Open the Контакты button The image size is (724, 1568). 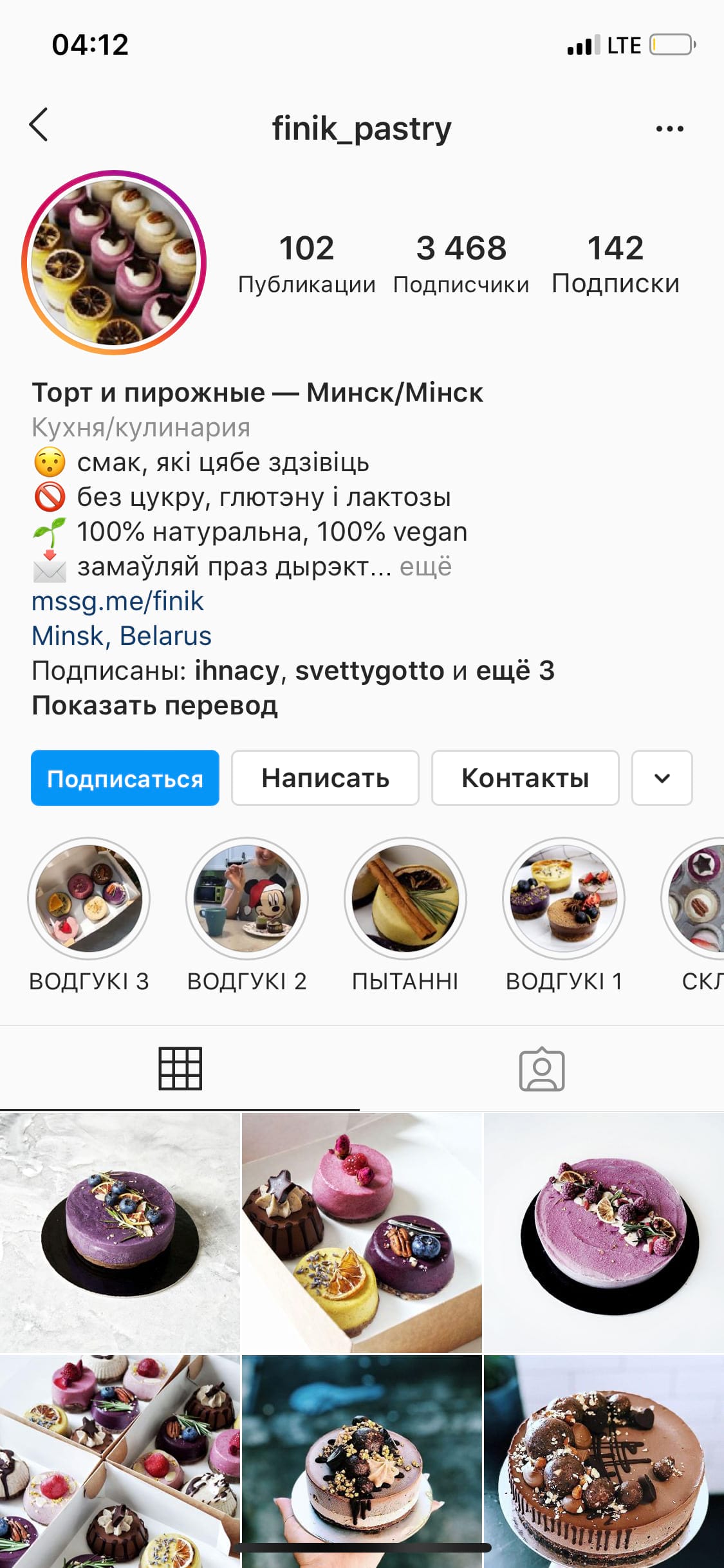(525, 778)
